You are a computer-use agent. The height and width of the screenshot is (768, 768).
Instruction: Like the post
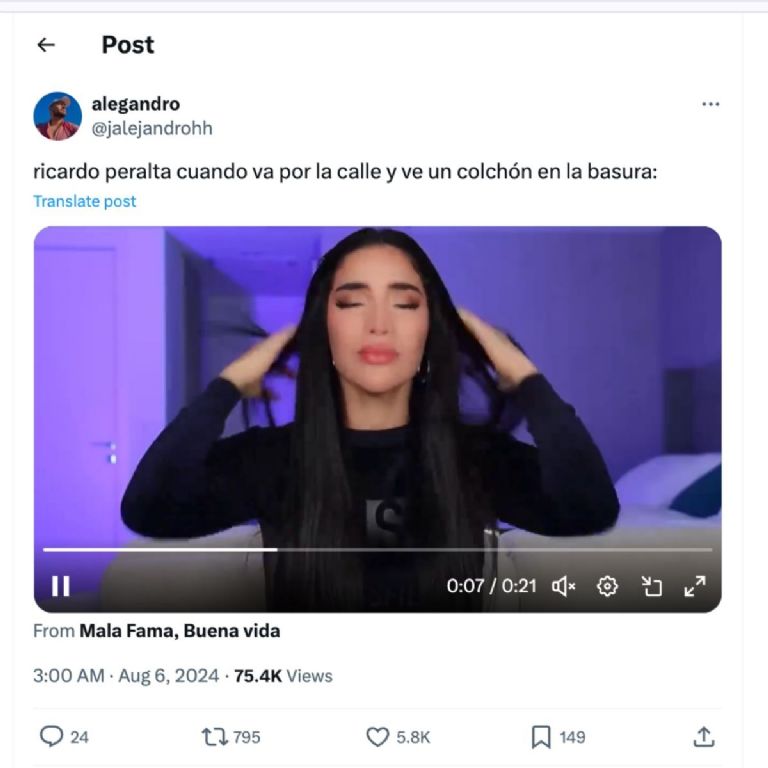tap(377, 737)
